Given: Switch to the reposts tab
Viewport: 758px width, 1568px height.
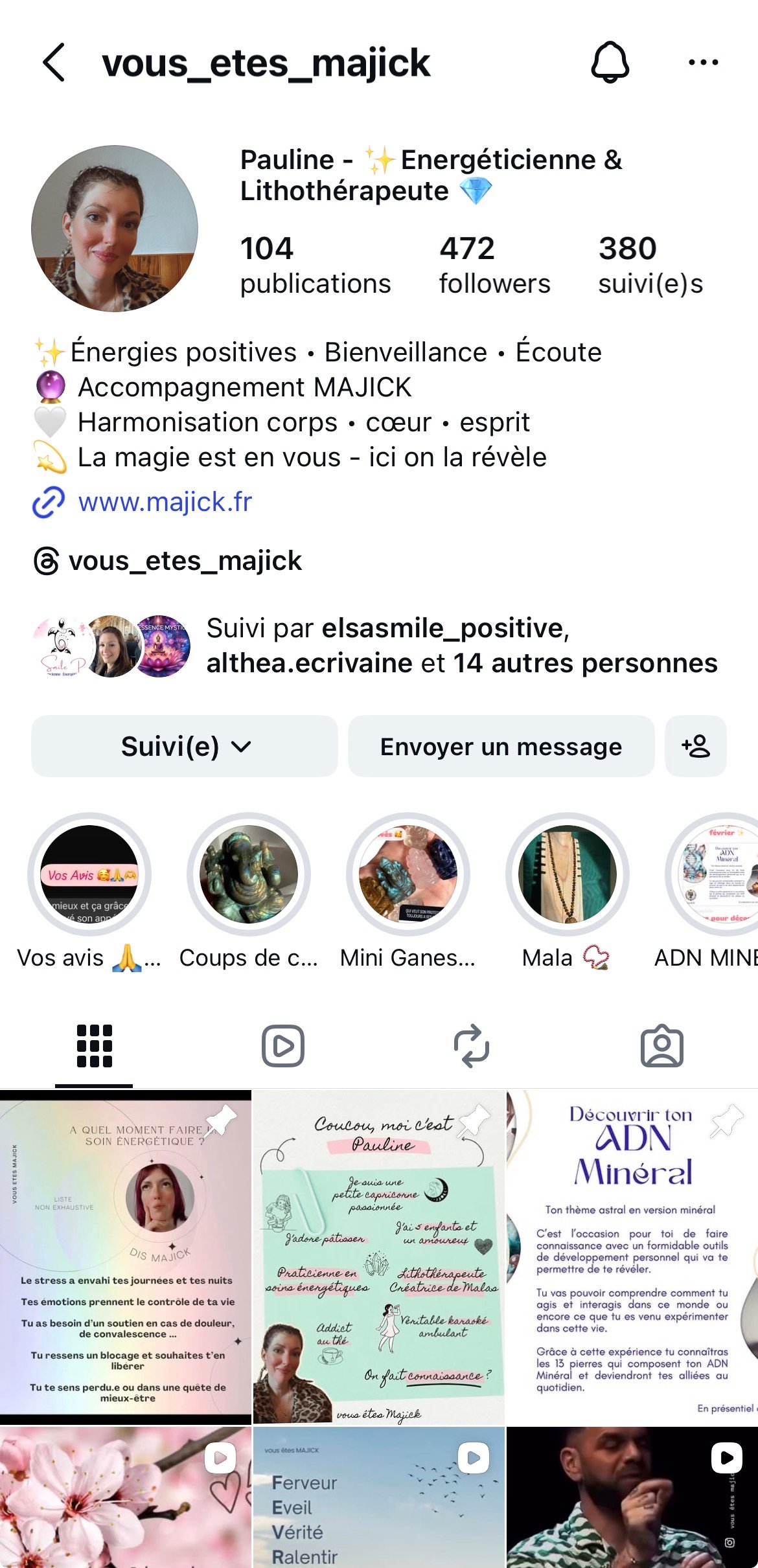Looking at the screenshot, I should point(472,1046).
